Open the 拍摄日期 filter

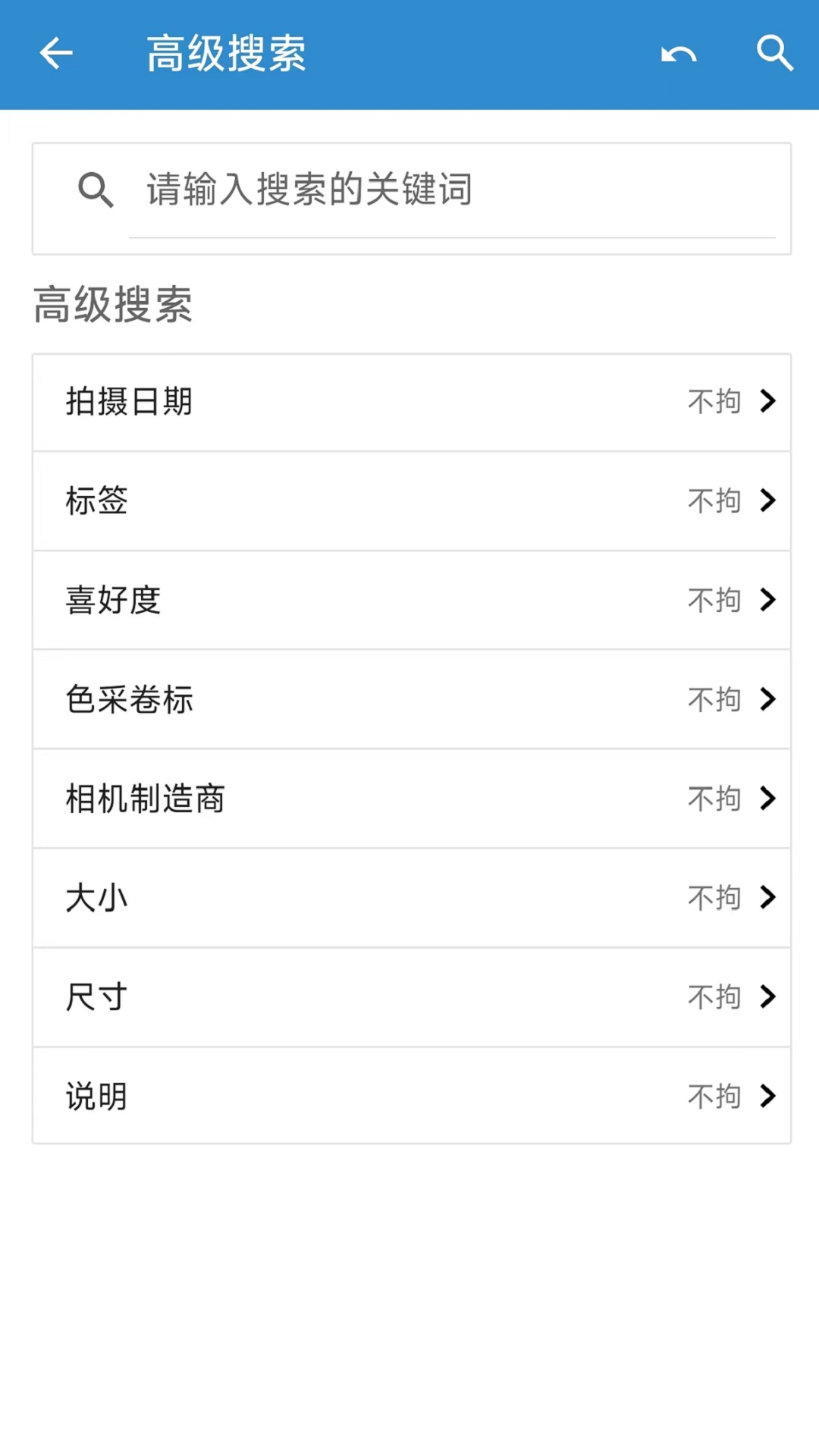tap(411, 402)
